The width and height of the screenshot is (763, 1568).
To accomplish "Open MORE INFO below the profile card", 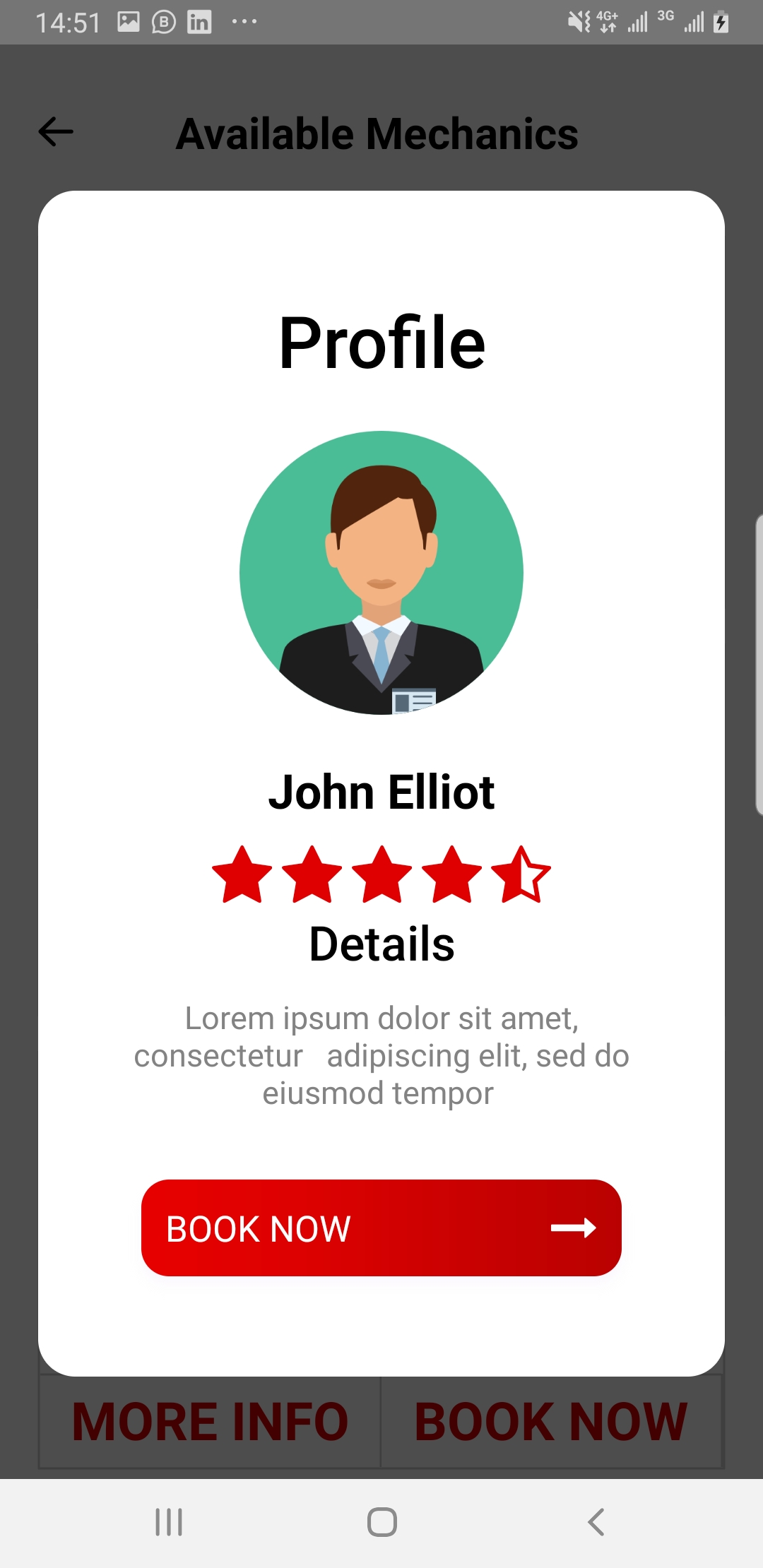I will pyautogui.click(x=210, y=1421).
